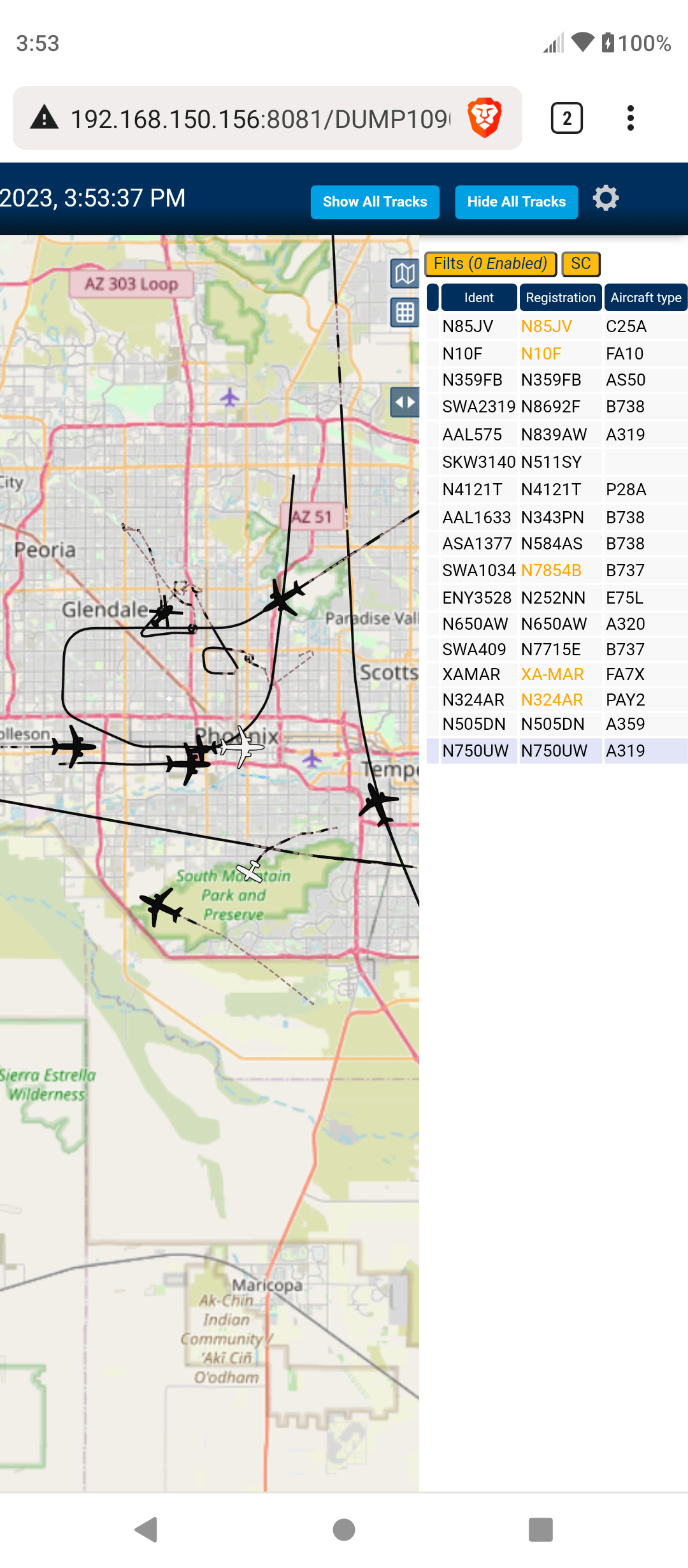Tap the SC button
The width and height of the screenshot is (688, 1568).
(x=581, y=264)
